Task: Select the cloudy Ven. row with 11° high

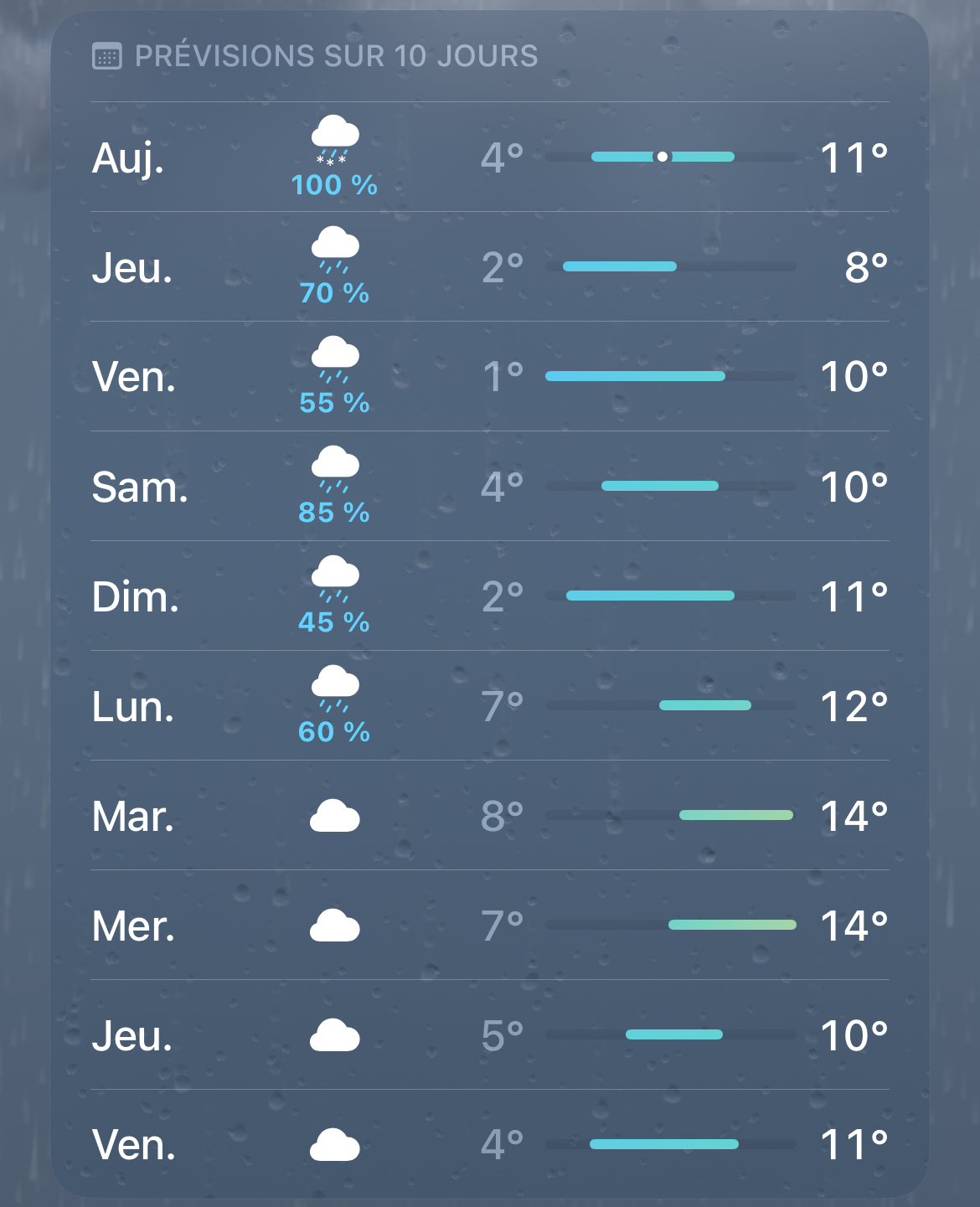Action: point(490,1144)
